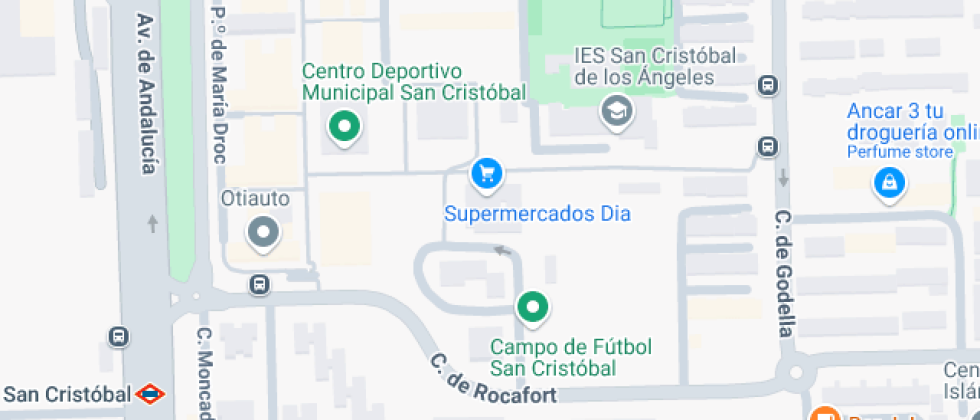The height and width of the screenshot is (420, 980).
Task: Open the bus stop marker below Otiauto
Action: point(260,285)
